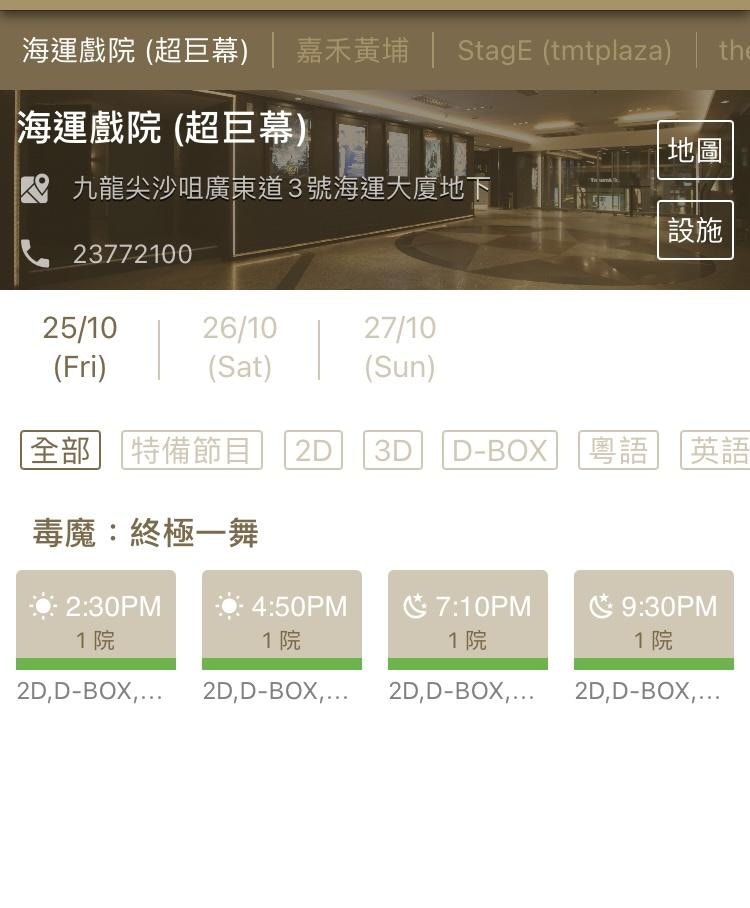Filter showtimes by 英語
This screenshot has width=750, height=908.
click(716, 450)
